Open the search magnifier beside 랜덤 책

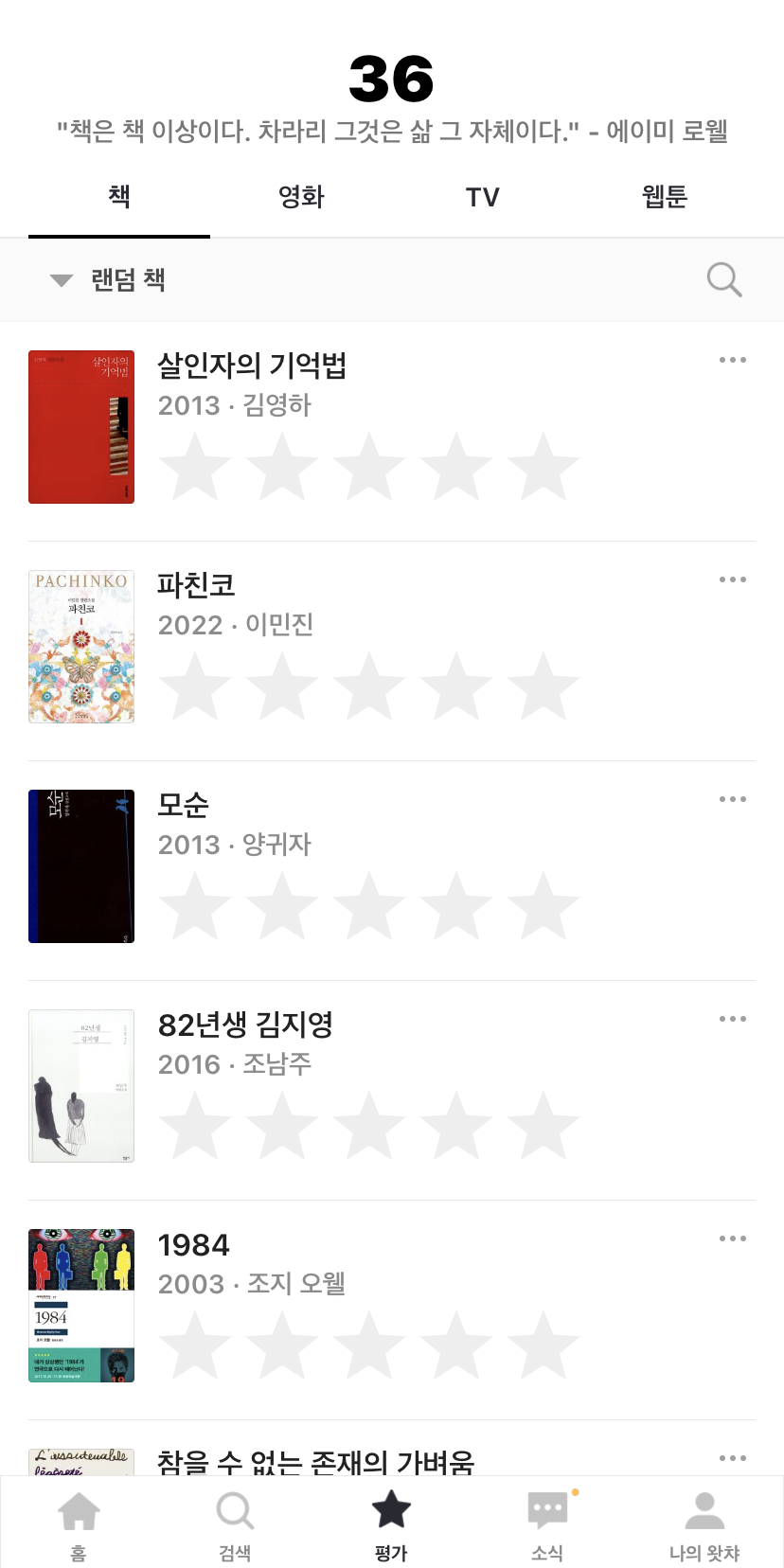[724, 279]
